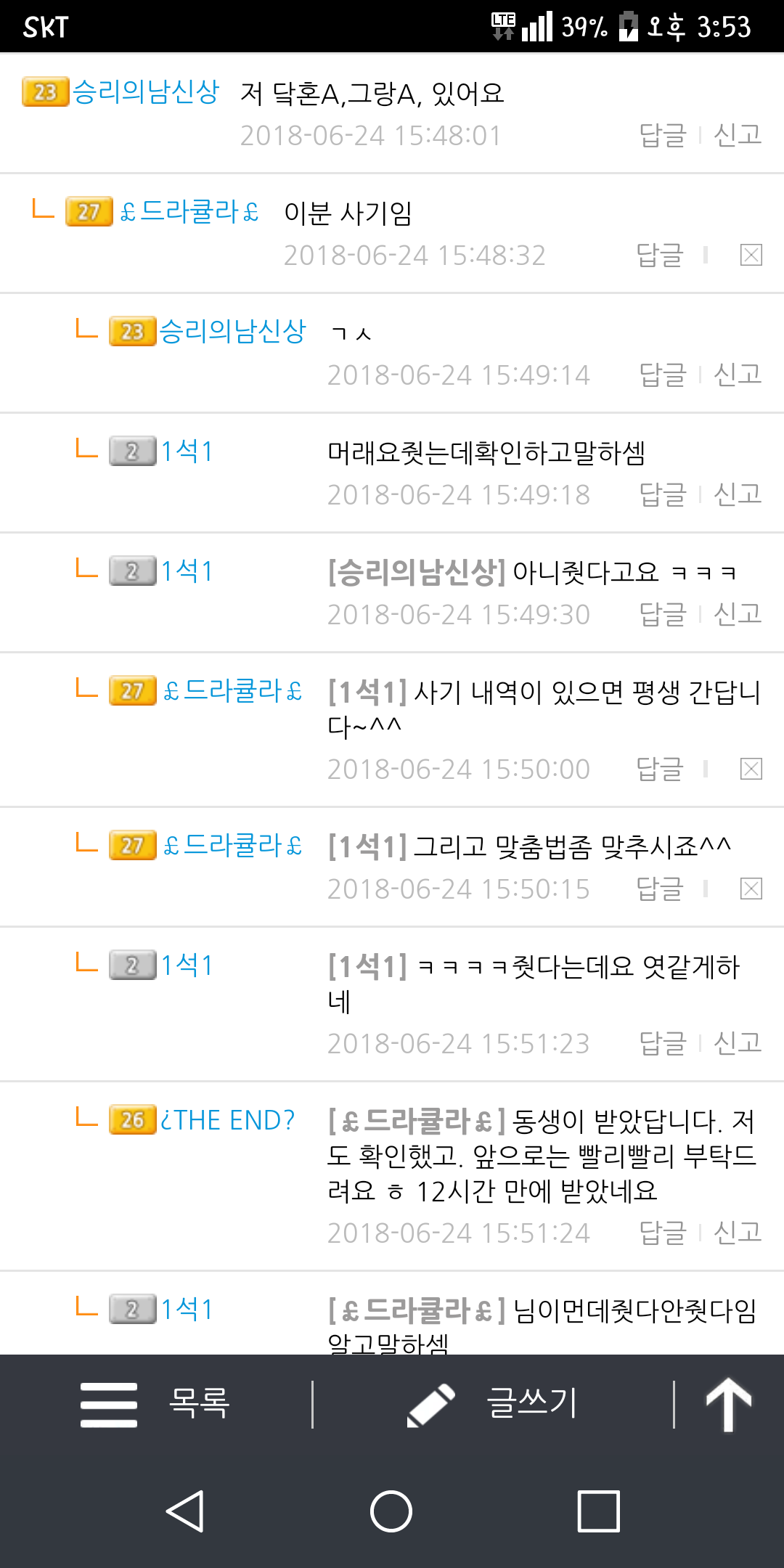This screenshot has width=784, height=1568.
Task: Report the 아니줫다고요 ㅋㅋㅋ comment
Action: coord(738,614)
